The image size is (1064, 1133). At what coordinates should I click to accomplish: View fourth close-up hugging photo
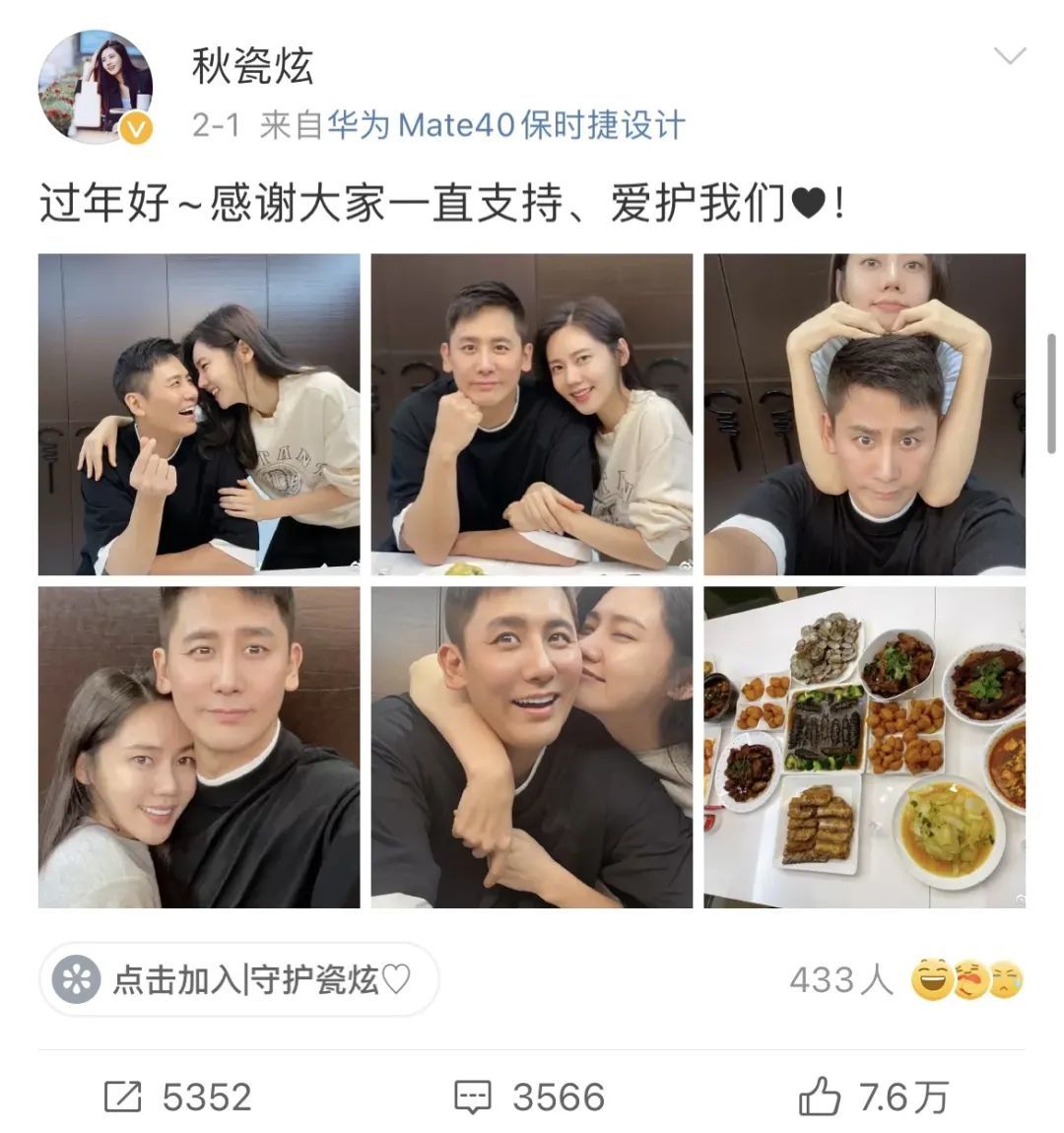coord(199,747)
